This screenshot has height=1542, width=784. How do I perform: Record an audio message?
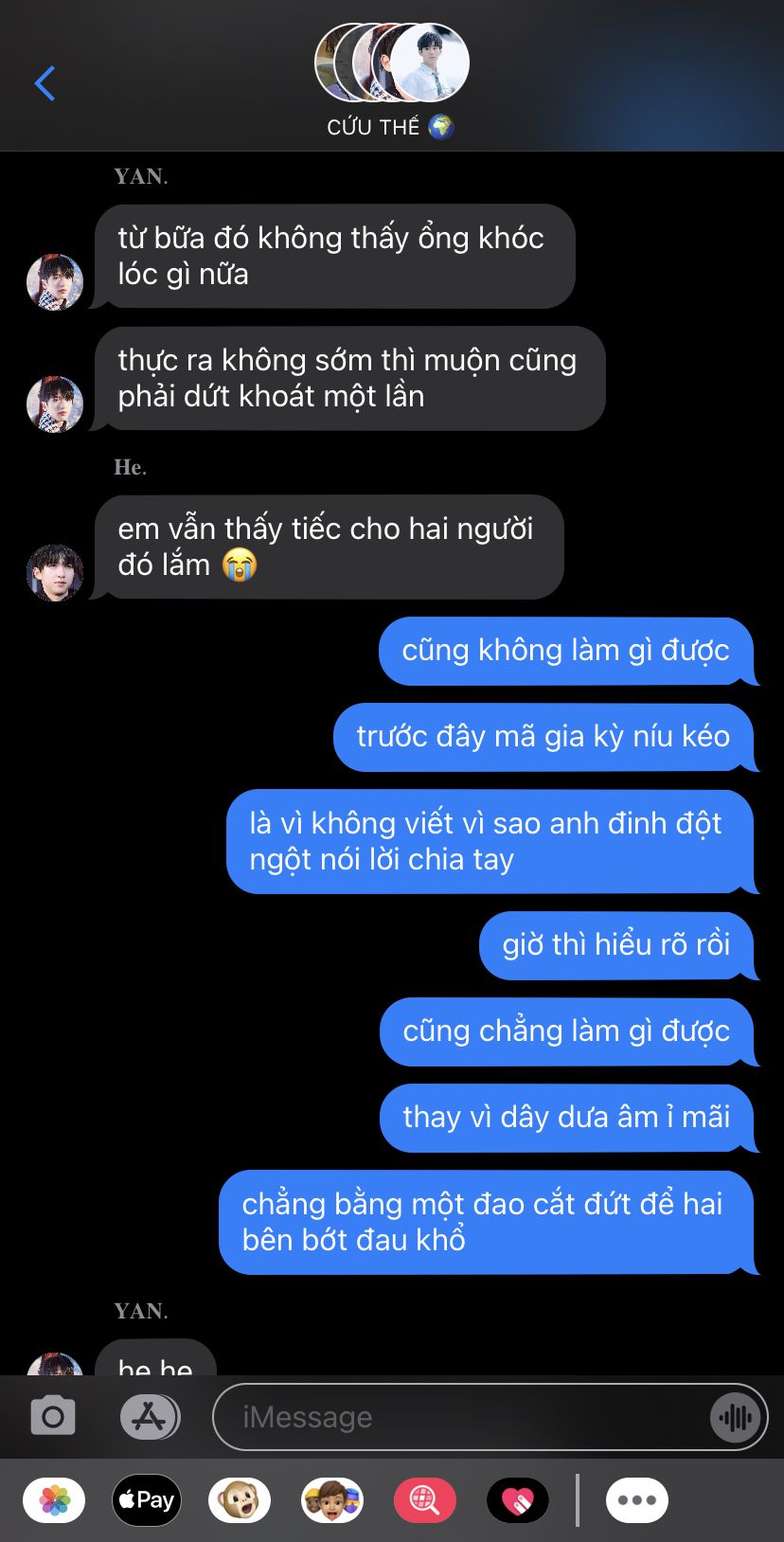(x=735, y=1417)
